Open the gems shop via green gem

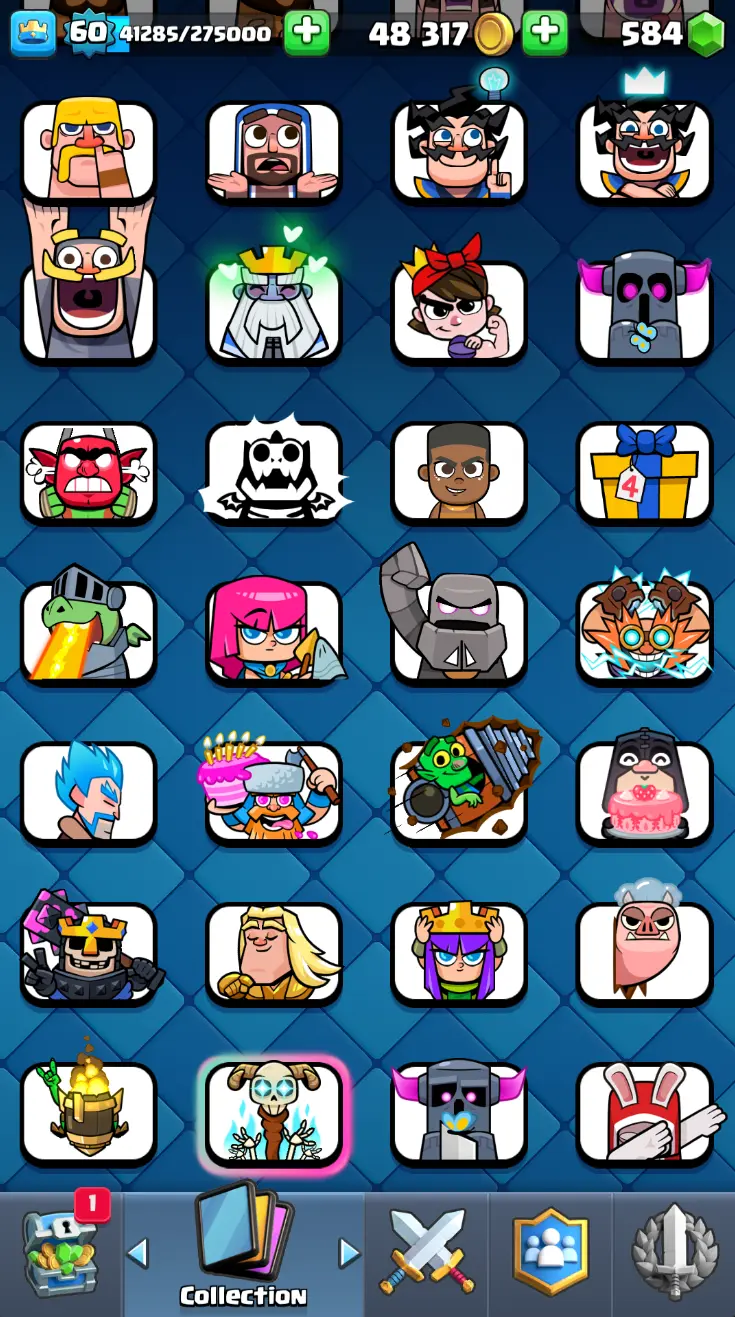(707, 35)
